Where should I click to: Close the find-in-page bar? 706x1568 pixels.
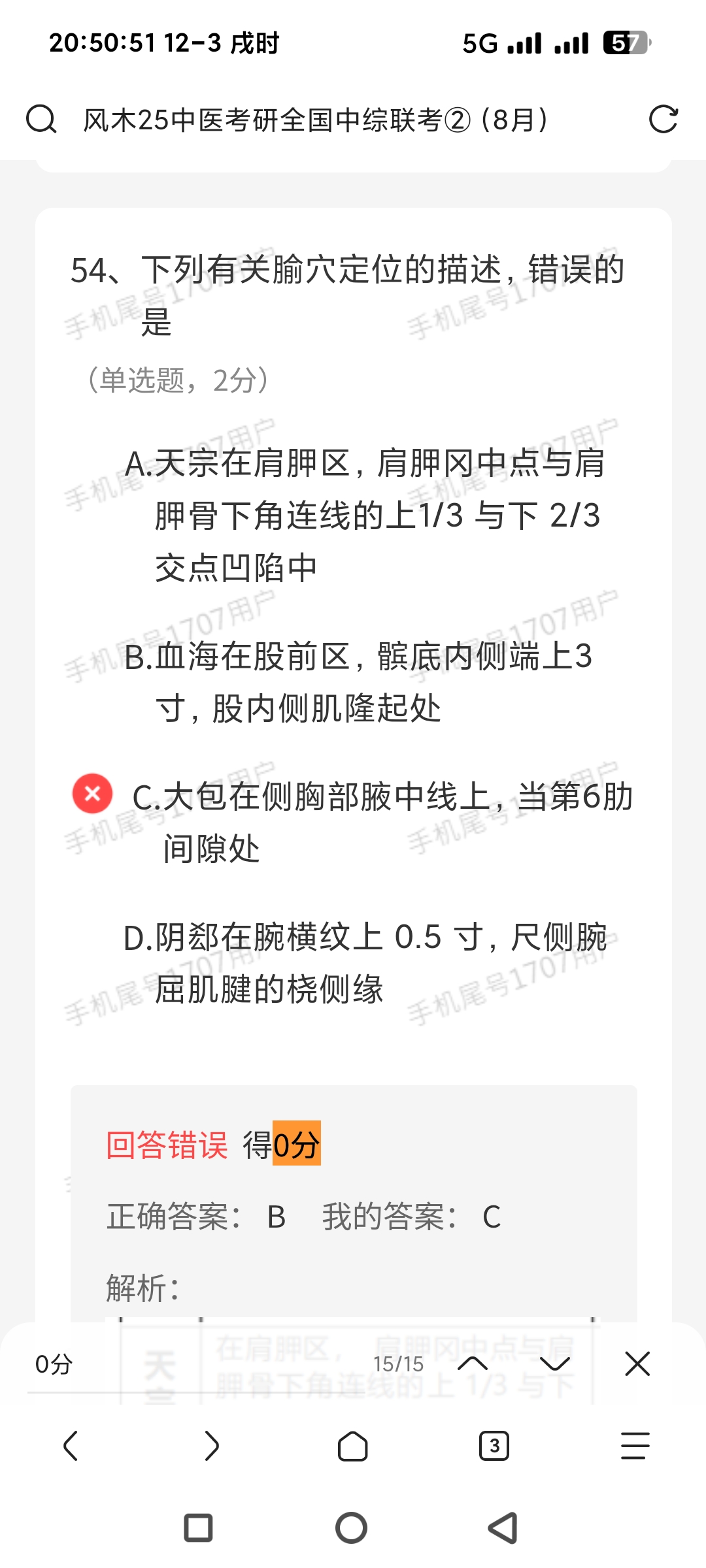(637, 1364)
